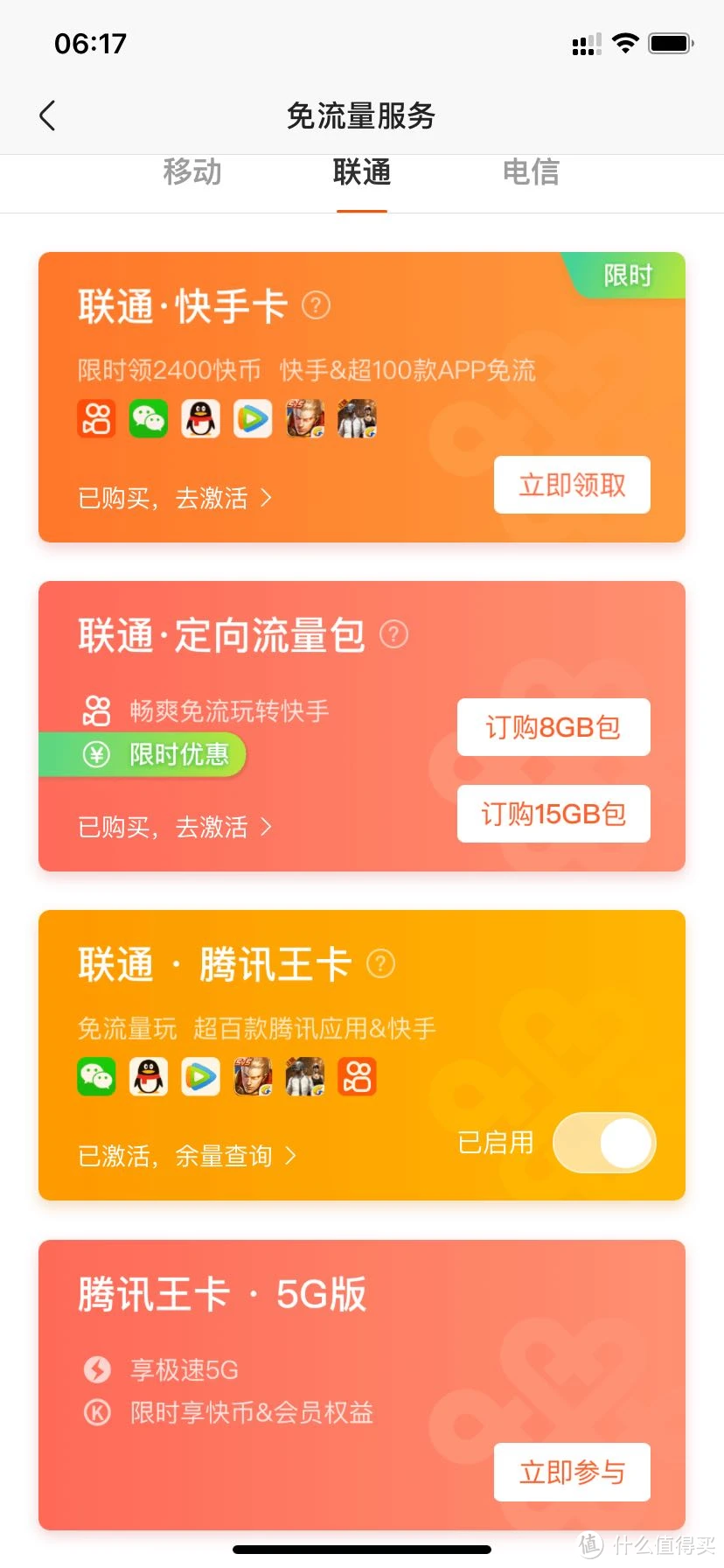The width and height of the screenshot is (724, 1568).
Task: Open help icon beside 联通·快手卡
Action: (316, 306)
